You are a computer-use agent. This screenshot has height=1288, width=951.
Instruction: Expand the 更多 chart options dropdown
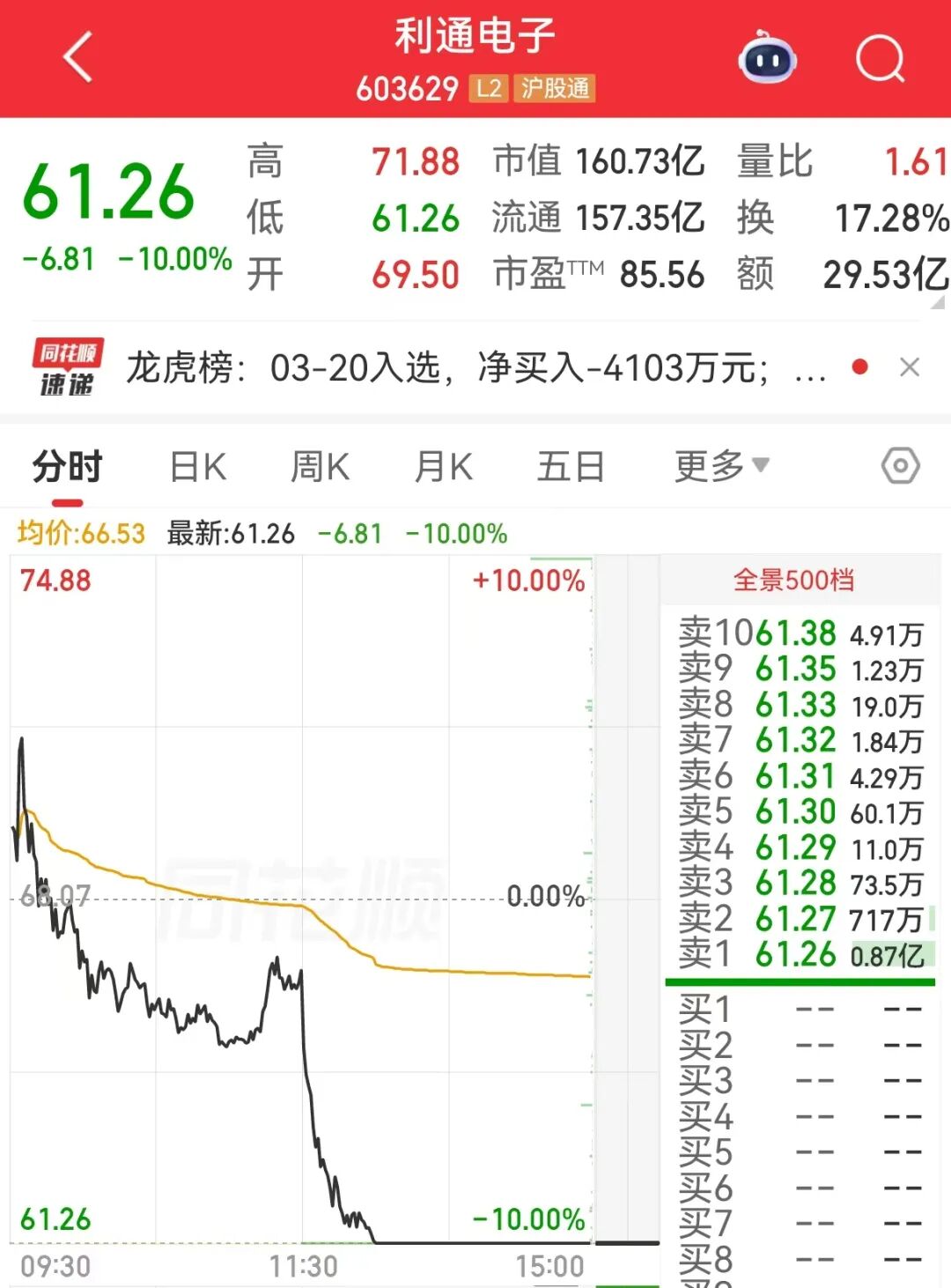click(721, 466)
